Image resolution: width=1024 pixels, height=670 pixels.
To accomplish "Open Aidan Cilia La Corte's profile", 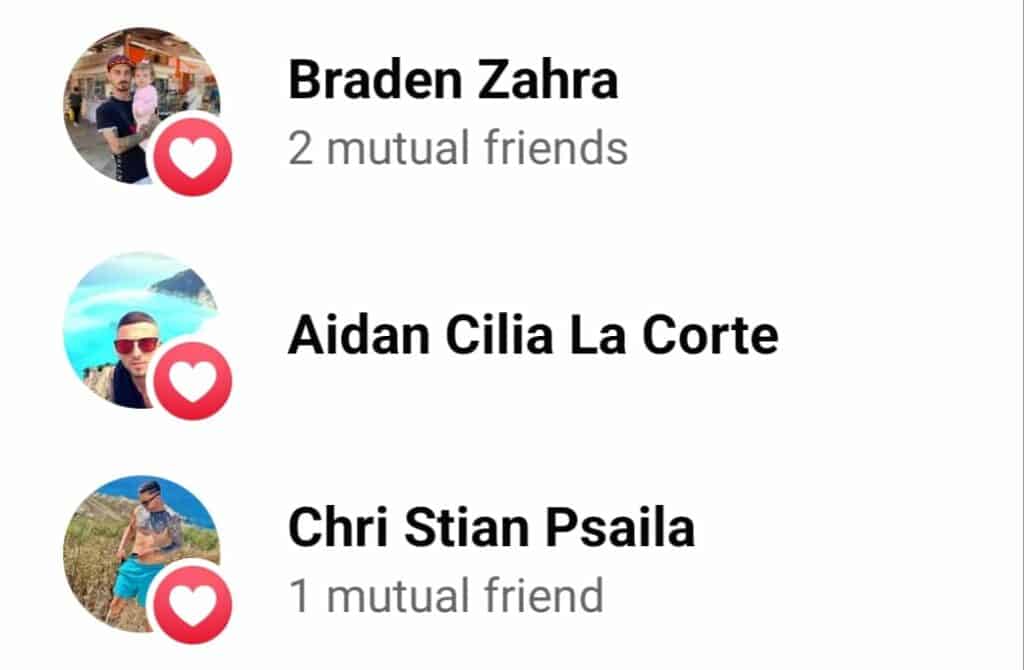I will (x=532, y=337).
